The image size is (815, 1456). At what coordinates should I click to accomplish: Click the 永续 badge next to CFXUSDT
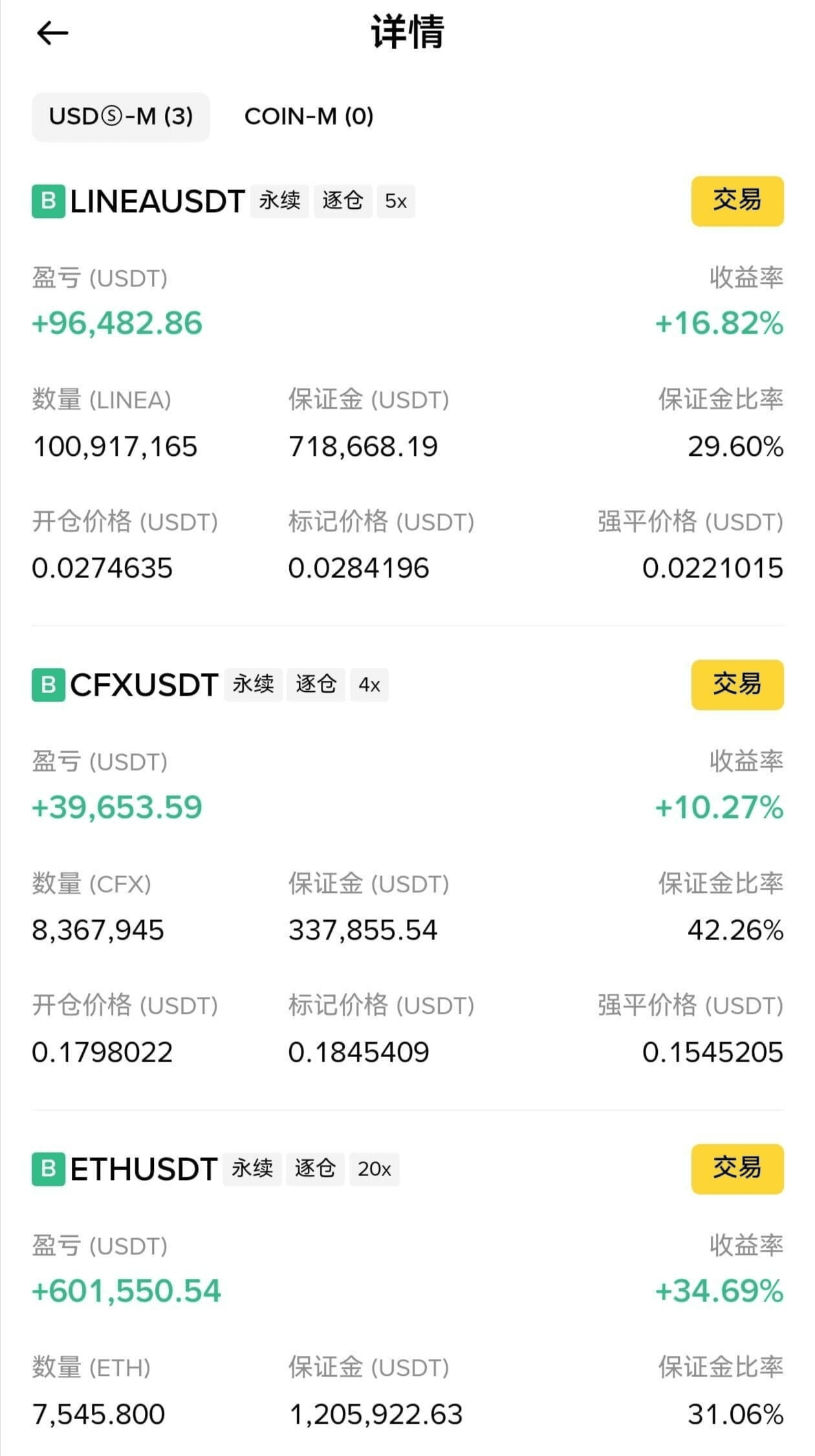pyautogui.click(x=254, y=685)
